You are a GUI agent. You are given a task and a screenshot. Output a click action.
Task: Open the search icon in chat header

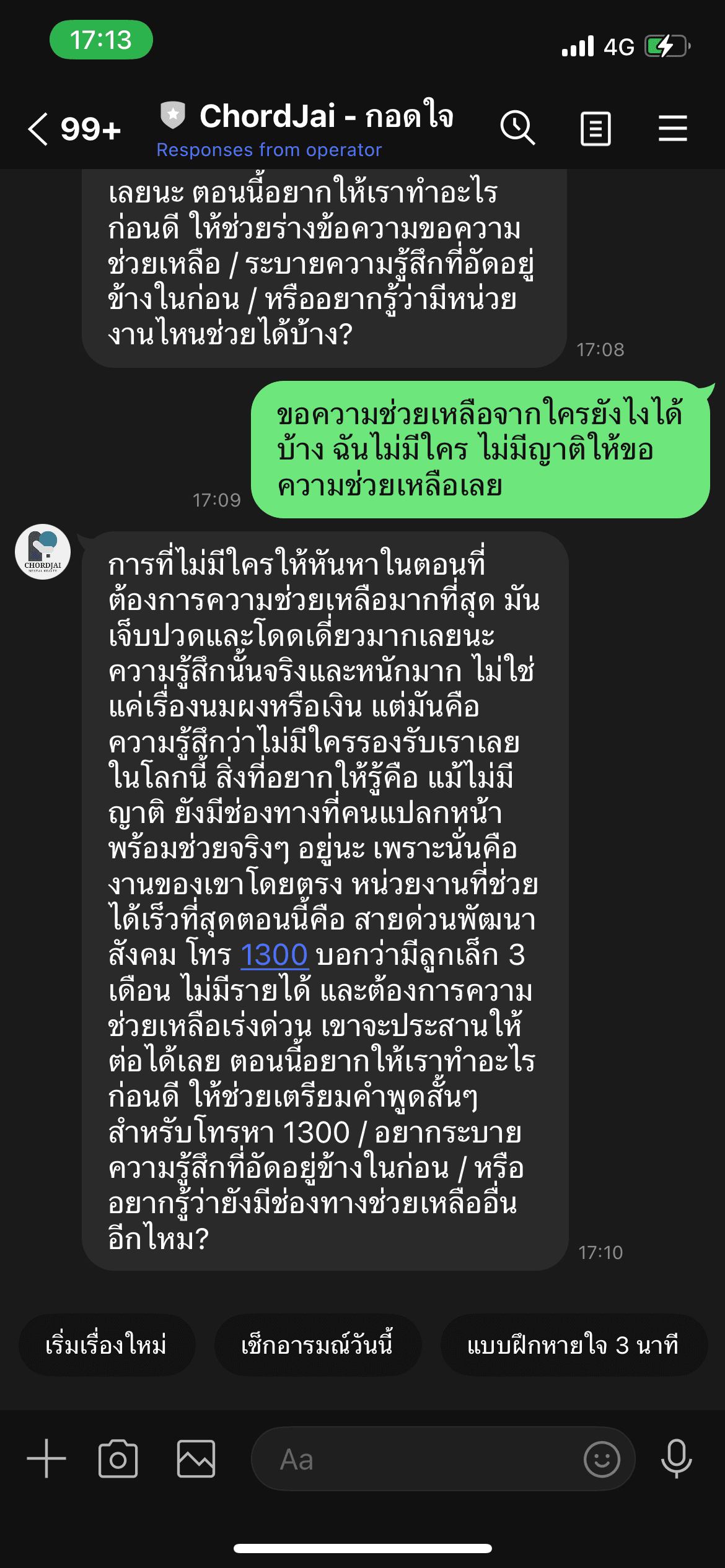[519, 127]
